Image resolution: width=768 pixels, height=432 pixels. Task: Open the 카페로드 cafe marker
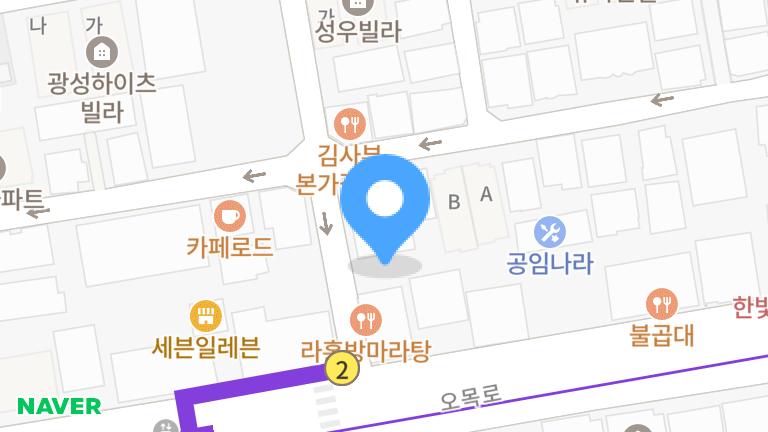[x=230, y=214]
